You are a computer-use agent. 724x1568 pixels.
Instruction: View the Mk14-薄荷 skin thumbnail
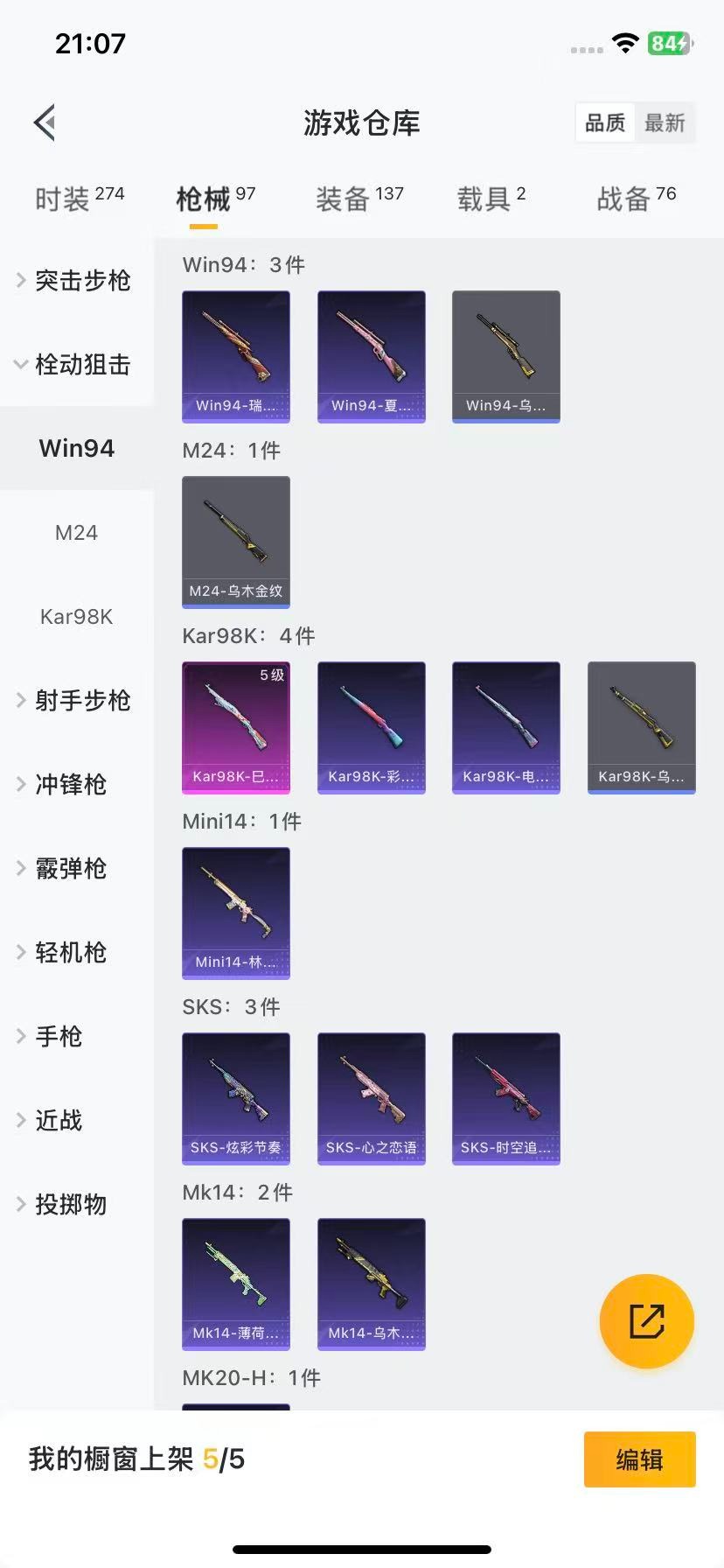[x=235, y=1284]
